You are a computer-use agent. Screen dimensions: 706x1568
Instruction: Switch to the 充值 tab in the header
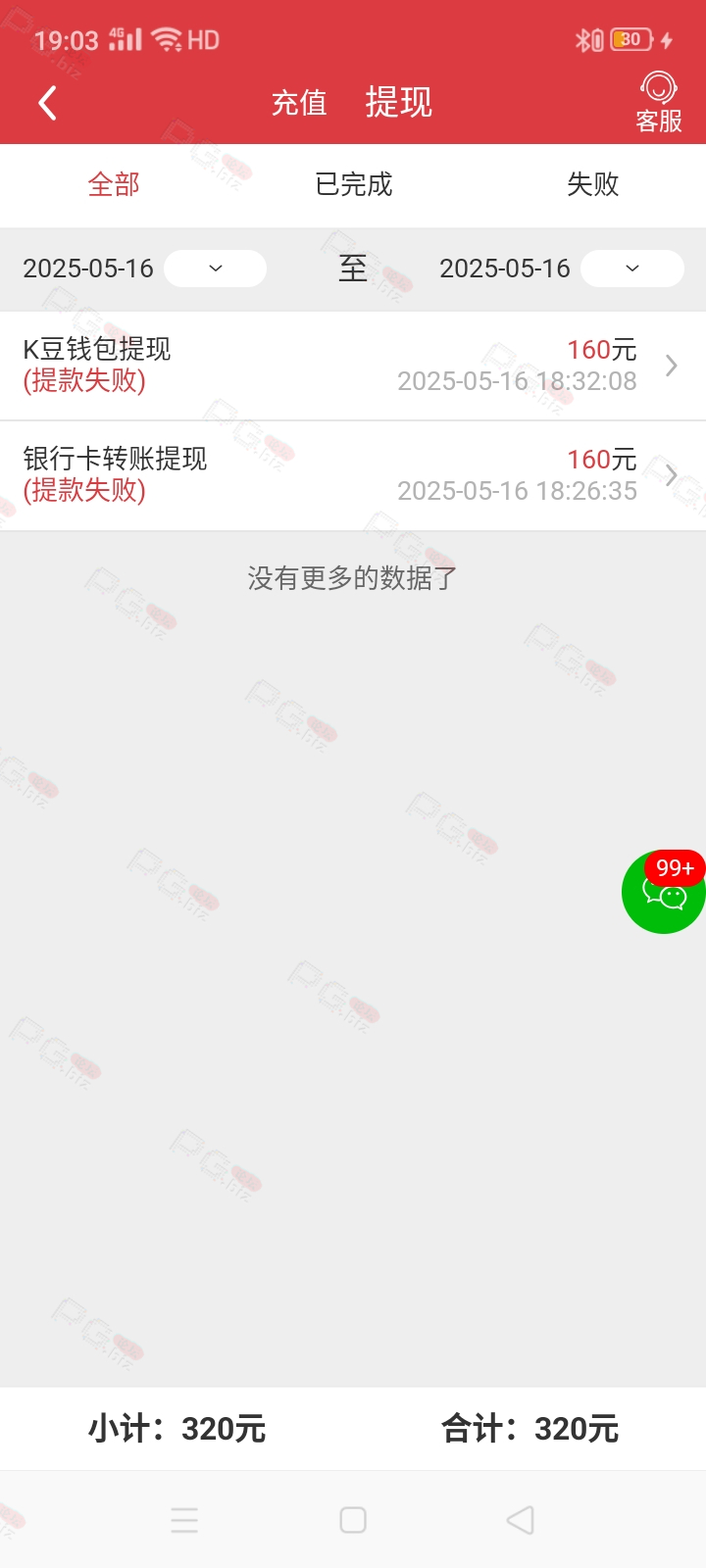tap(299, 103)
